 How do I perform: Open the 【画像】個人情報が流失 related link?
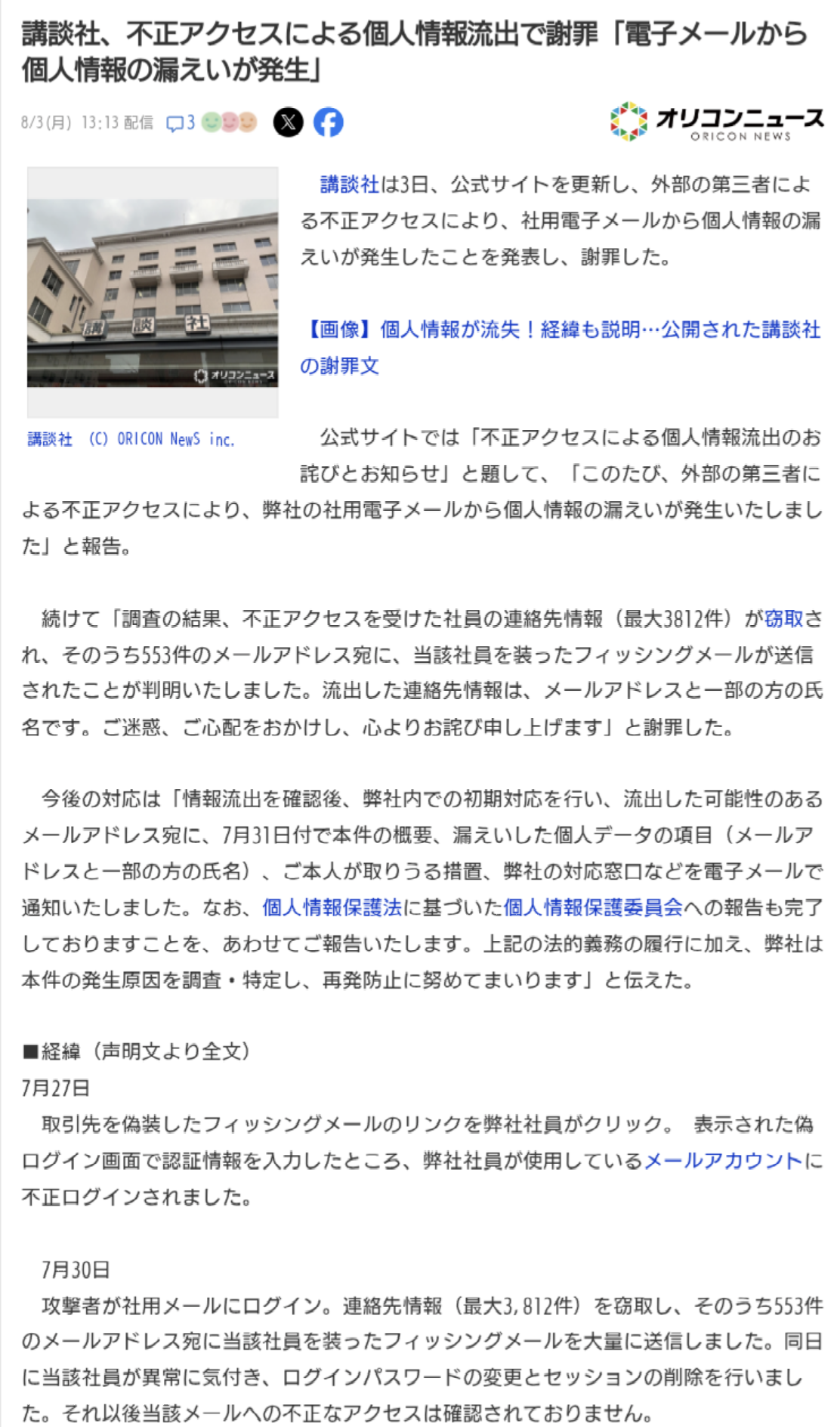coord(560,348)
